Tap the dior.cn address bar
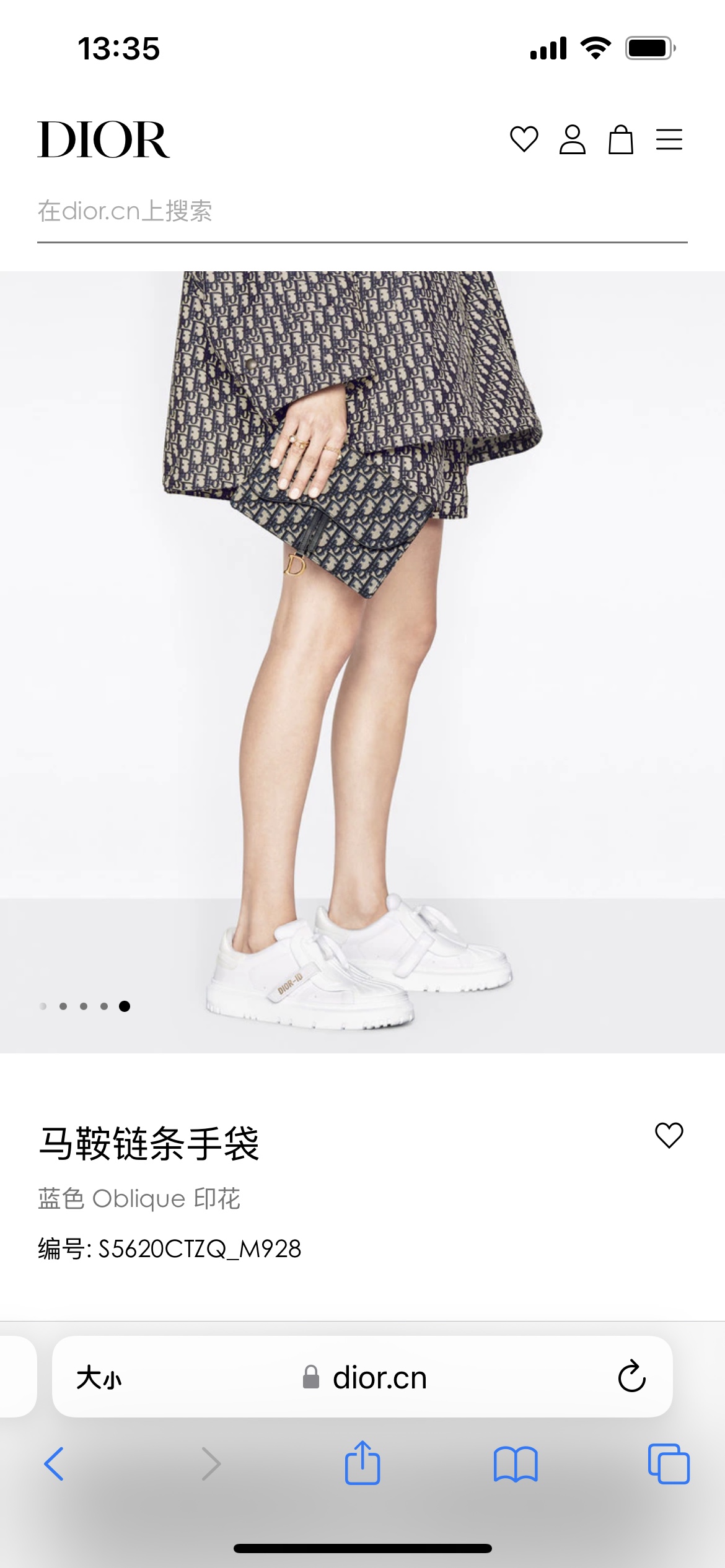Viewport: 725px width, 1568px height. (x=366, y=1378)
